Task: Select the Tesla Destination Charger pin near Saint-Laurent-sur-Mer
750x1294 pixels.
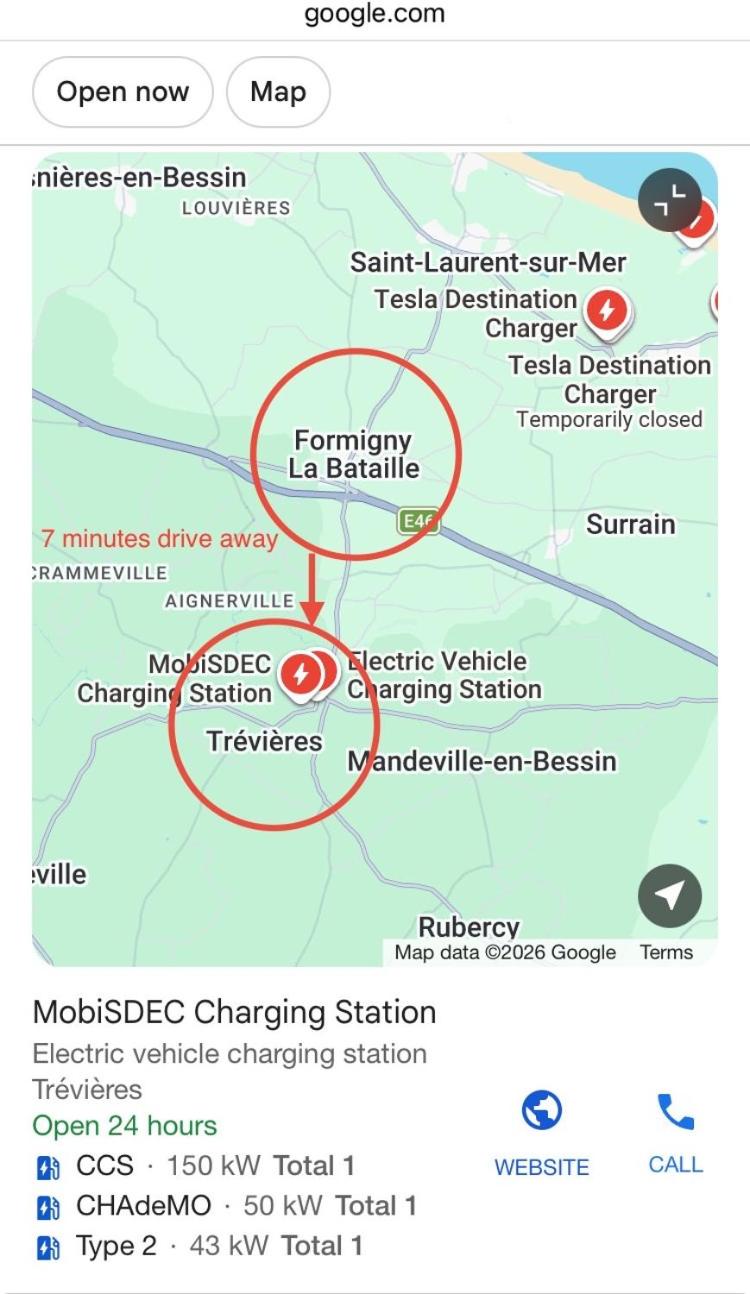Action: (606, 312)
